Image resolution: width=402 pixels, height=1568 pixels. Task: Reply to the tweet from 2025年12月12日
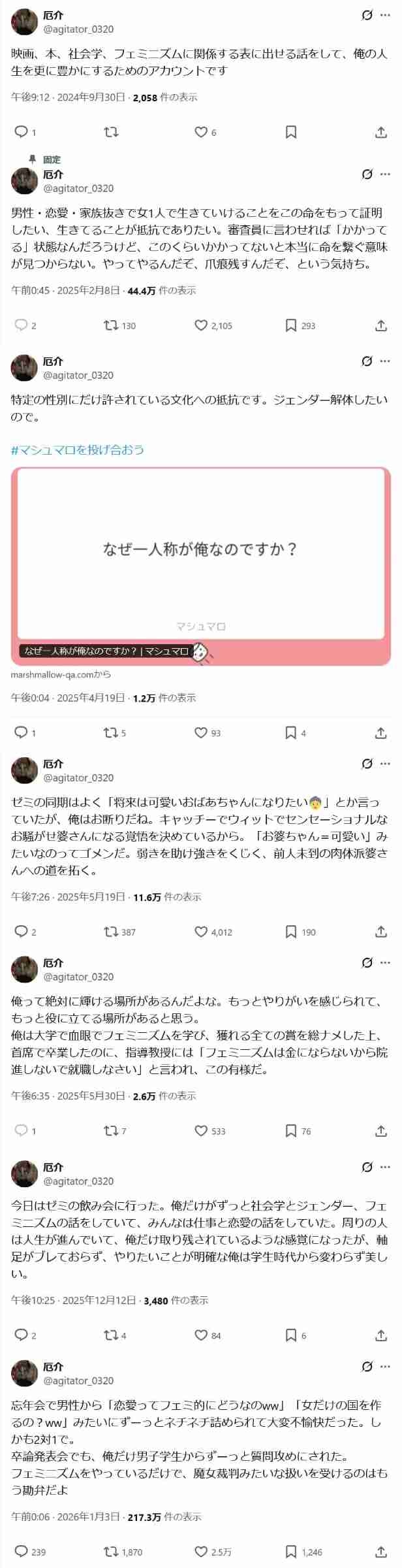point(21,1335)
